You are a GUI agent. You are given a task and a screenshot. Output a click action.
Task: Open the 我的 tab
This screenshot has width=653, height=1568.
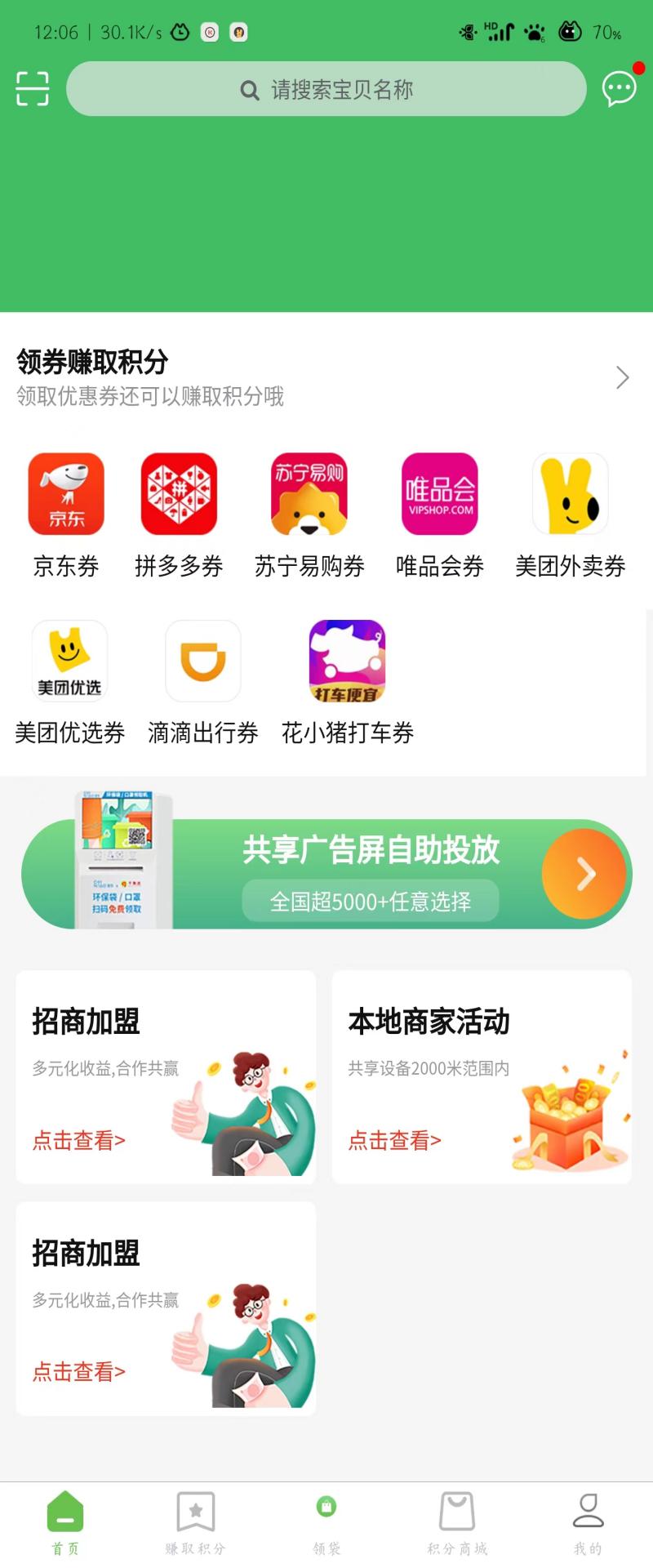coord(588,1522)
